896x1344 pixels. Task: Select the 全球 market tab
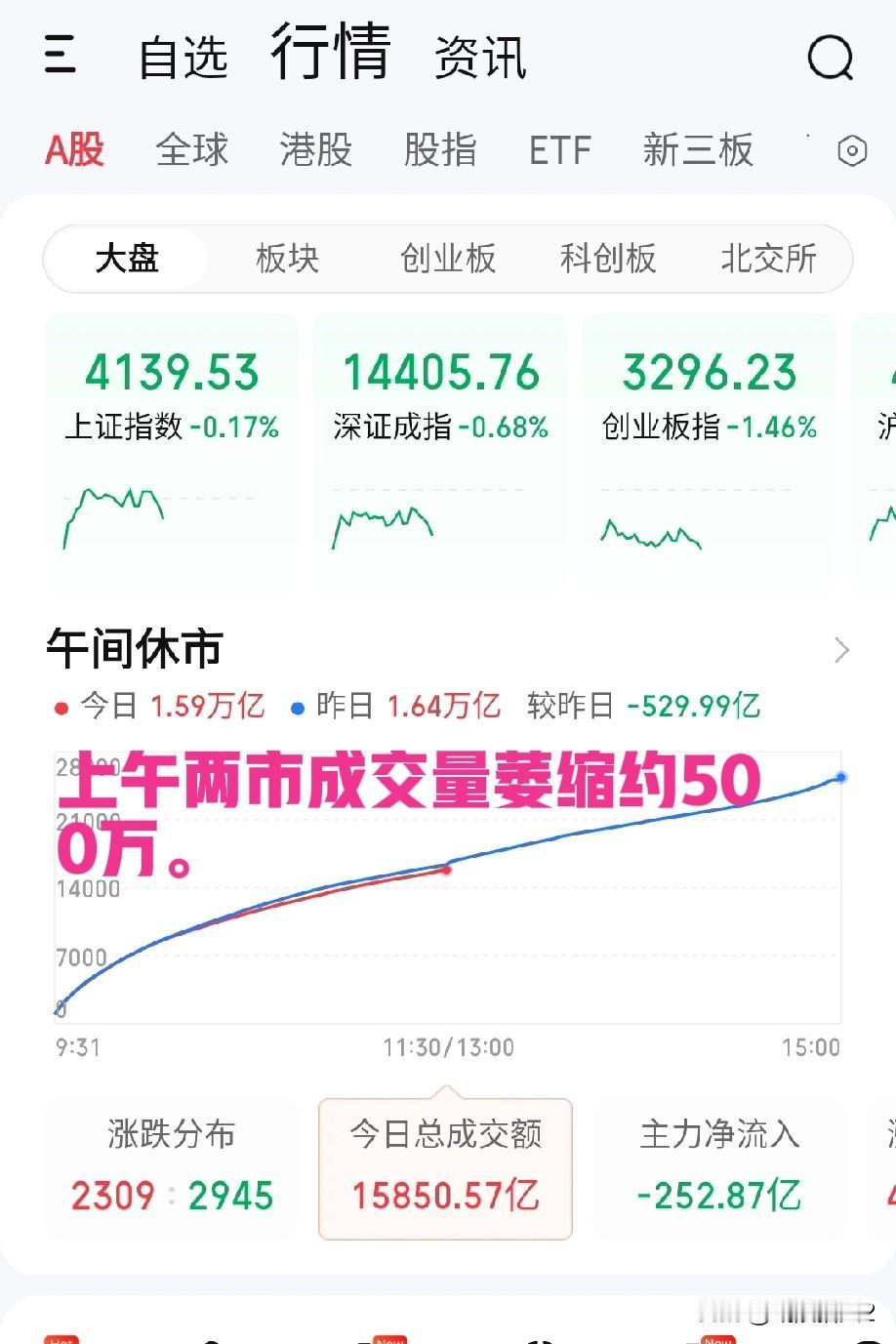(191, 150)
